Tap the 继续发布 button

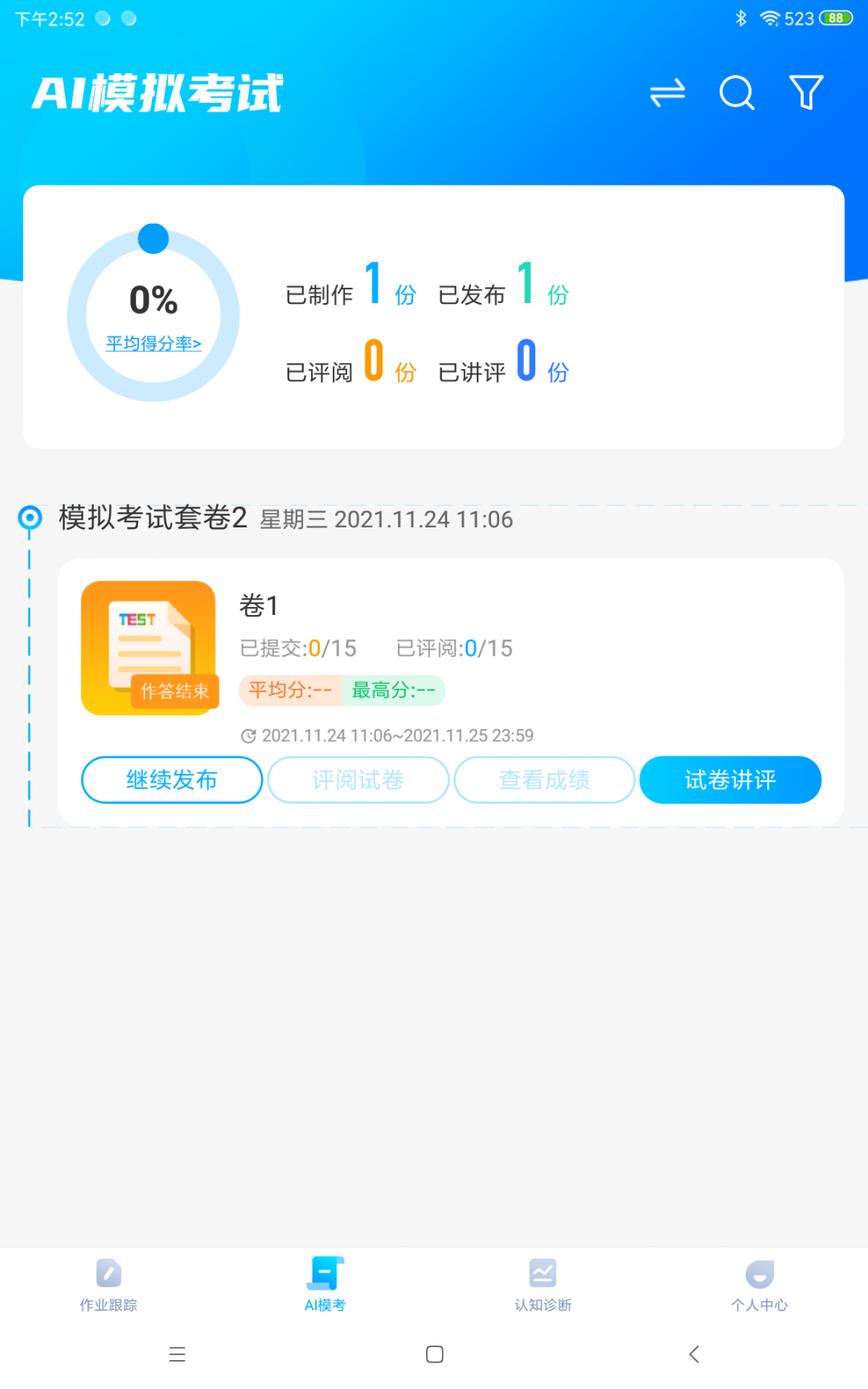tap(172, 780)
